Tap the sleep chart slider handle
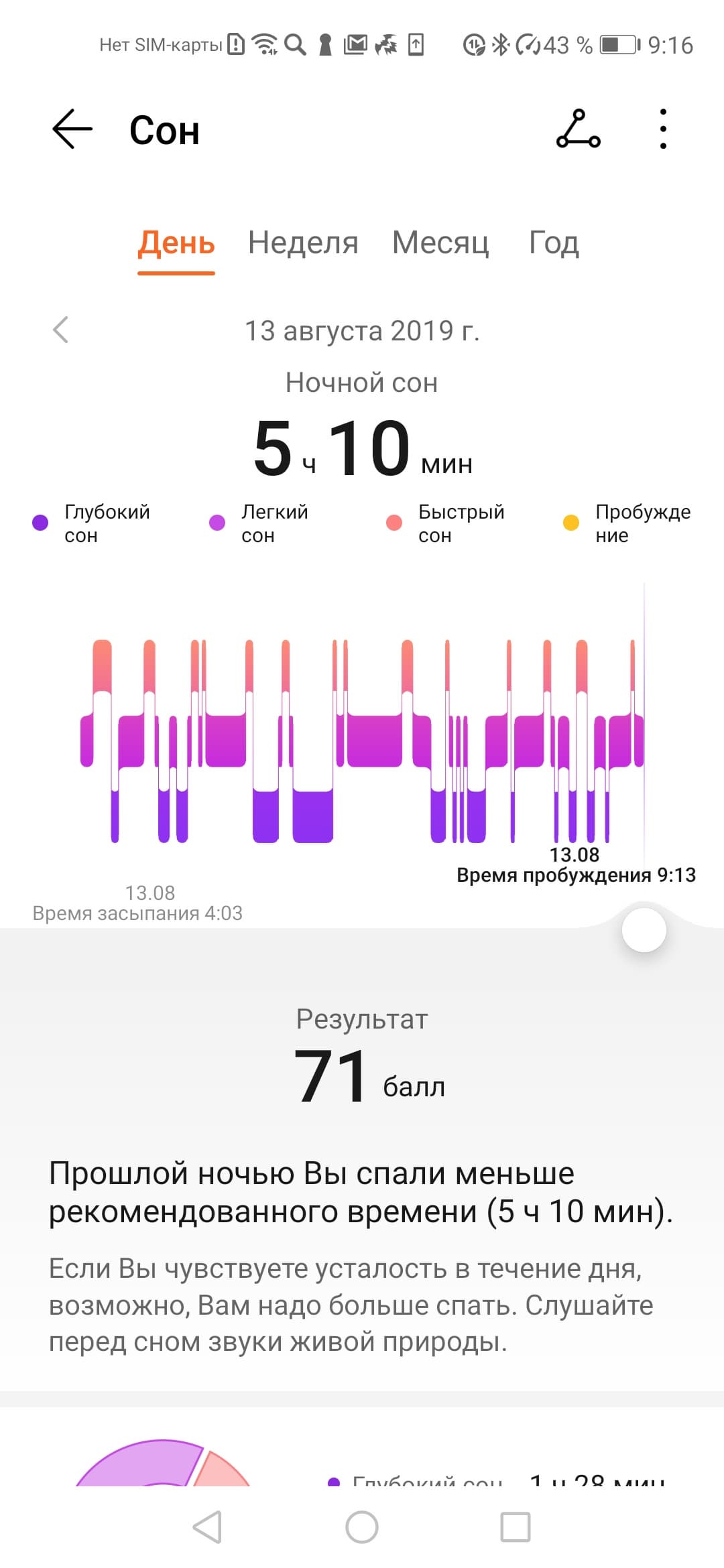The image size is (724, 1568). 644,930
